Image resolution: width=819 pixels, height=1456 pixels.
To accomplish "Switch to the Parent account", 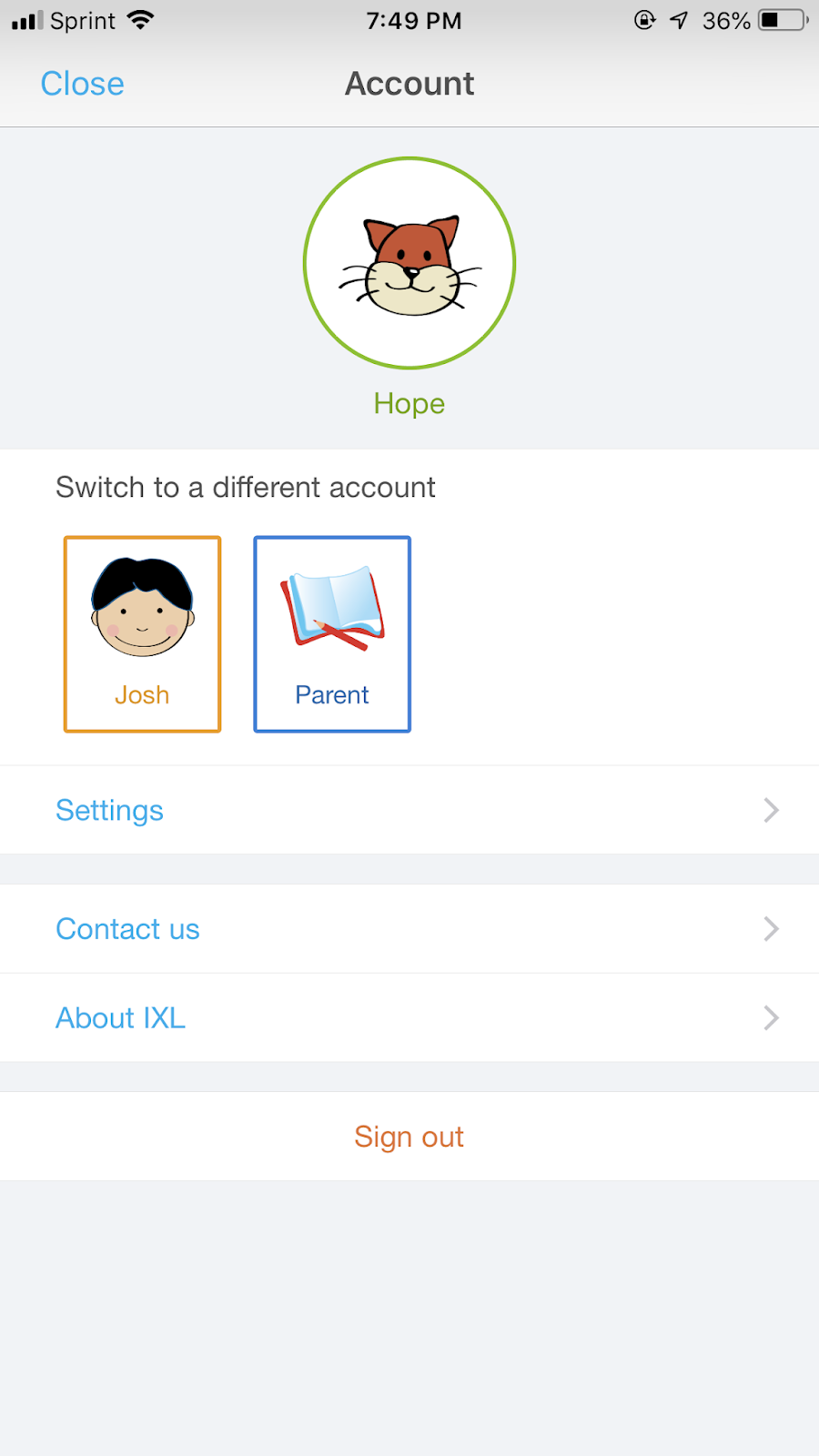I will pos(331,634).
